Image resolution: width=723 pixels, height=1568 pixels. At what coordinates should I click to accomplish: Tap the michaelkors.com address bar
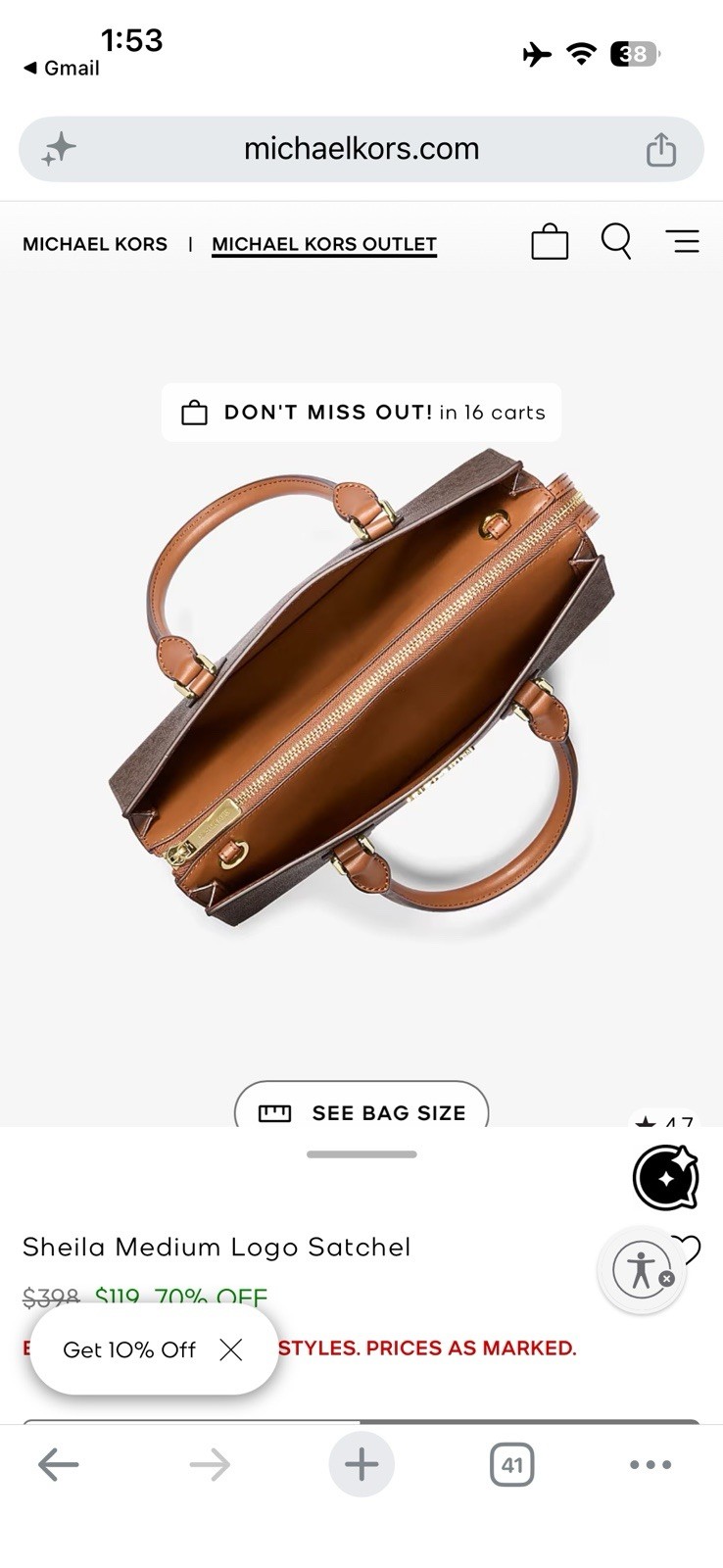(x=361, y=149)
